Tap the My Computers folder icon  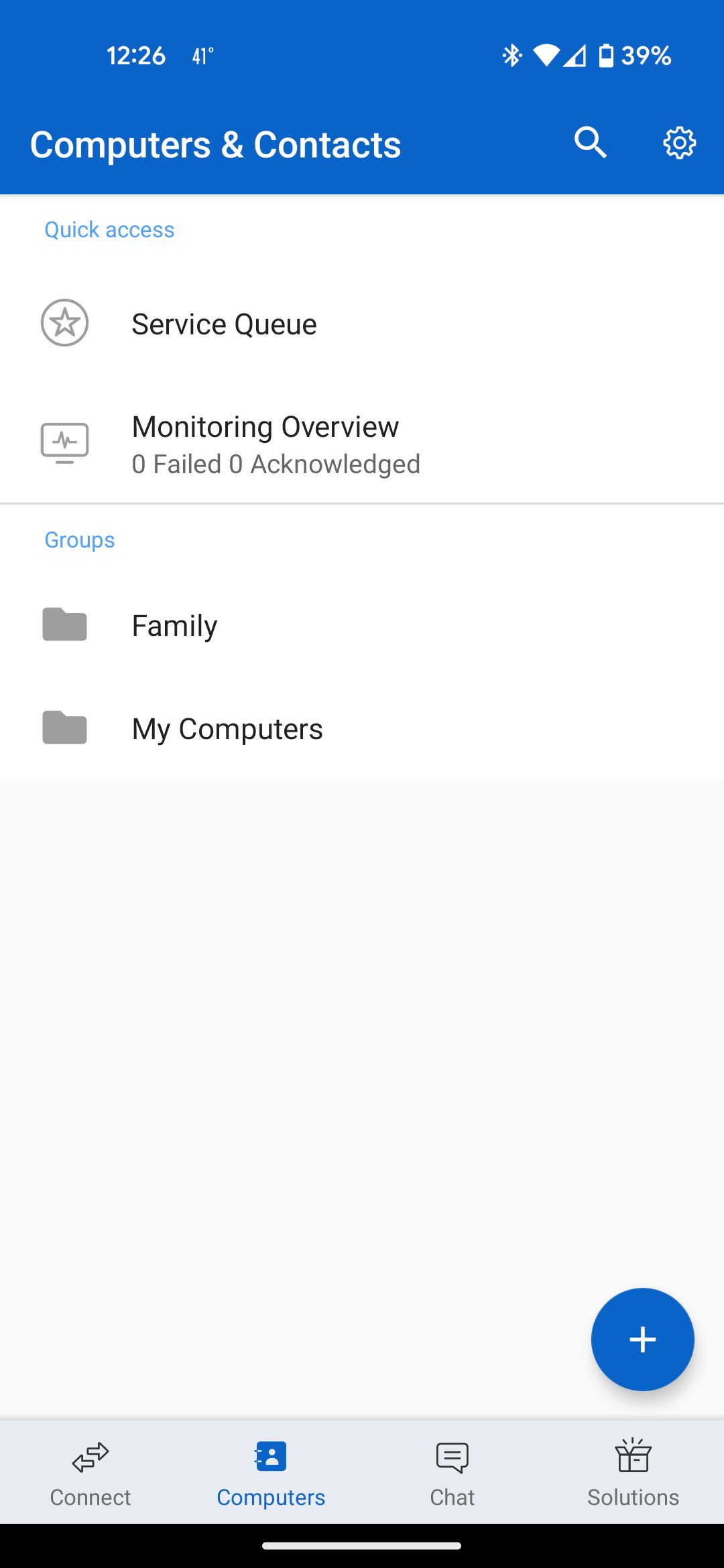click(x=64, y=728)
